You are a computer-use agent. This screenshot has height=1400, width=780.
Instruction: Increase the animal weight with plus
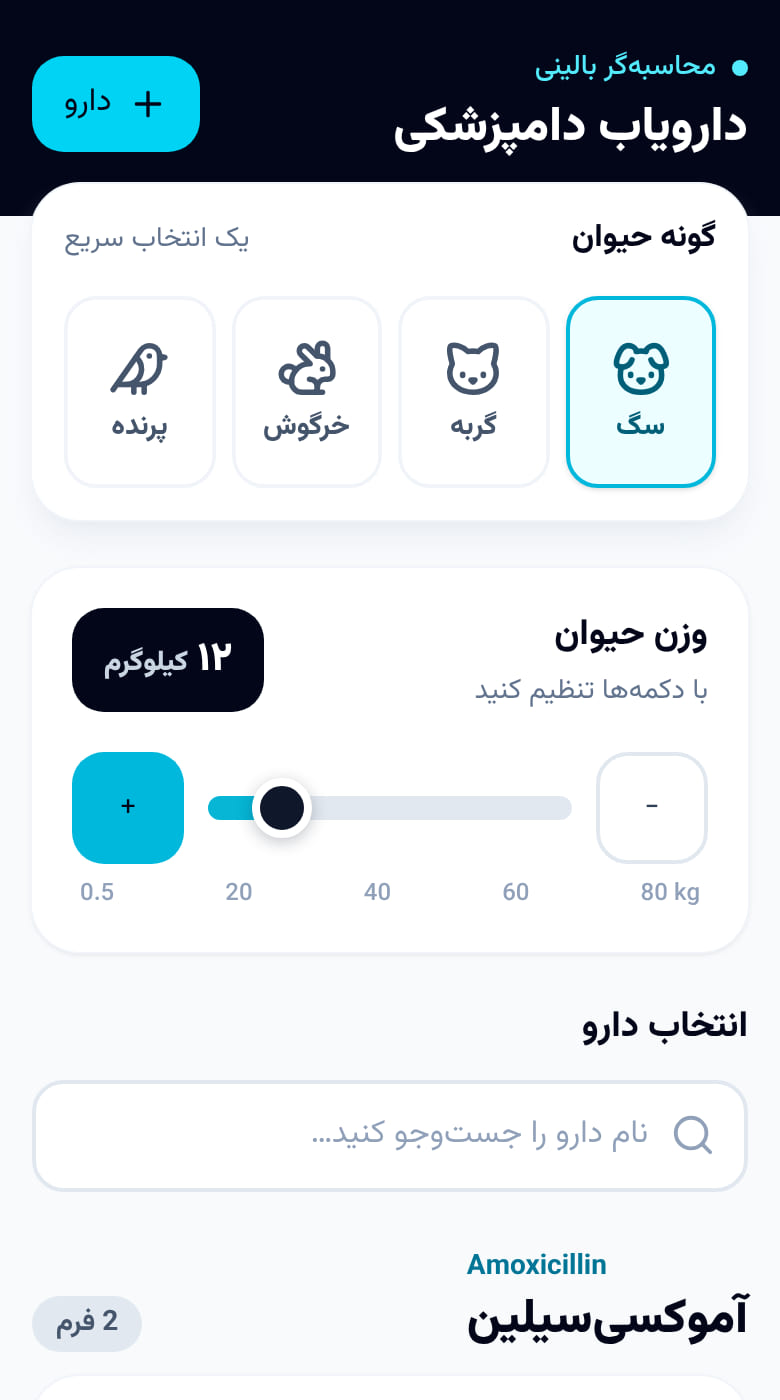click(128, 808)
